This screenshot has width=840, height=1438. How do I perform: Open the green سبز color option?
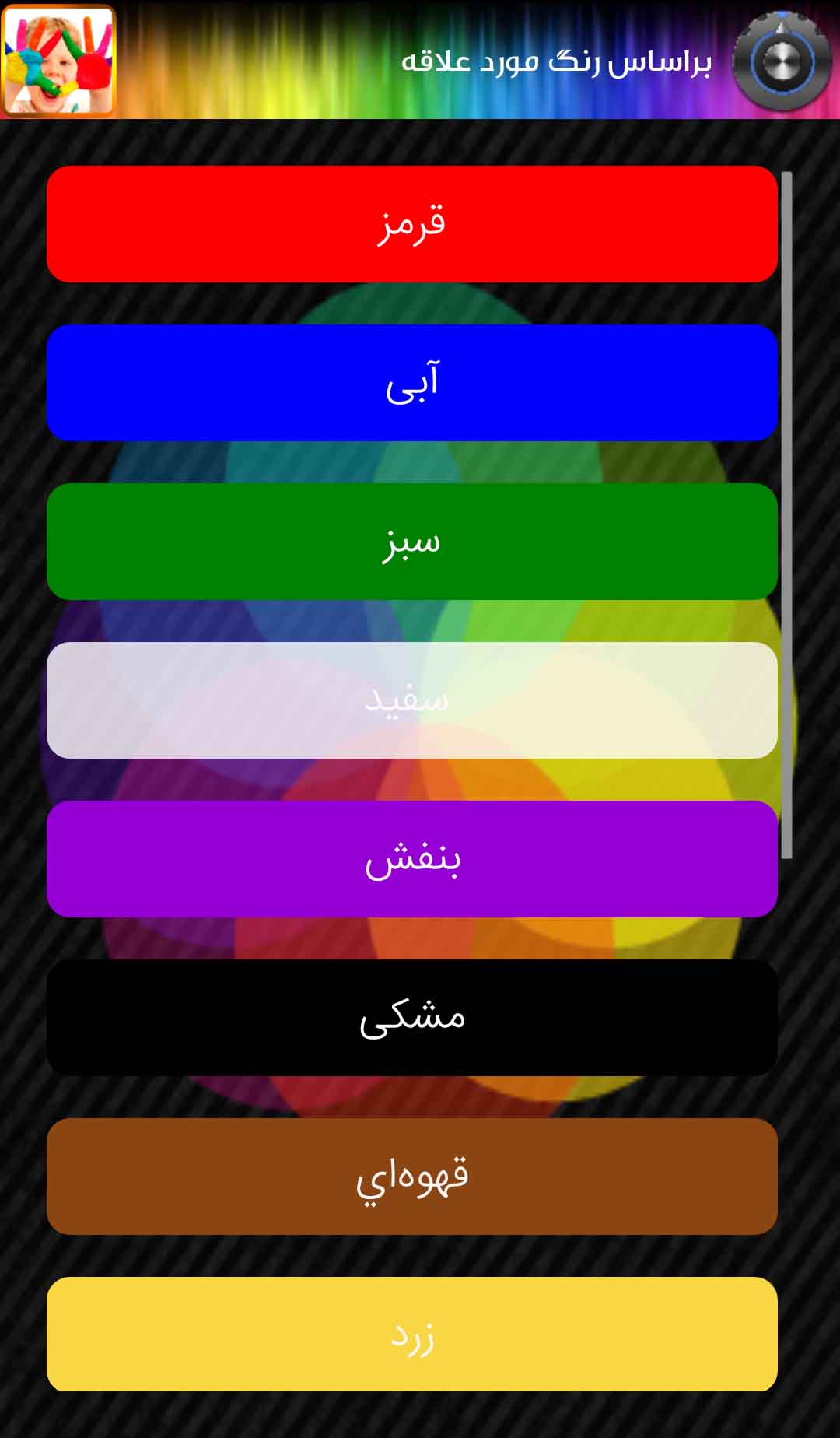click(x=412, y=542)
